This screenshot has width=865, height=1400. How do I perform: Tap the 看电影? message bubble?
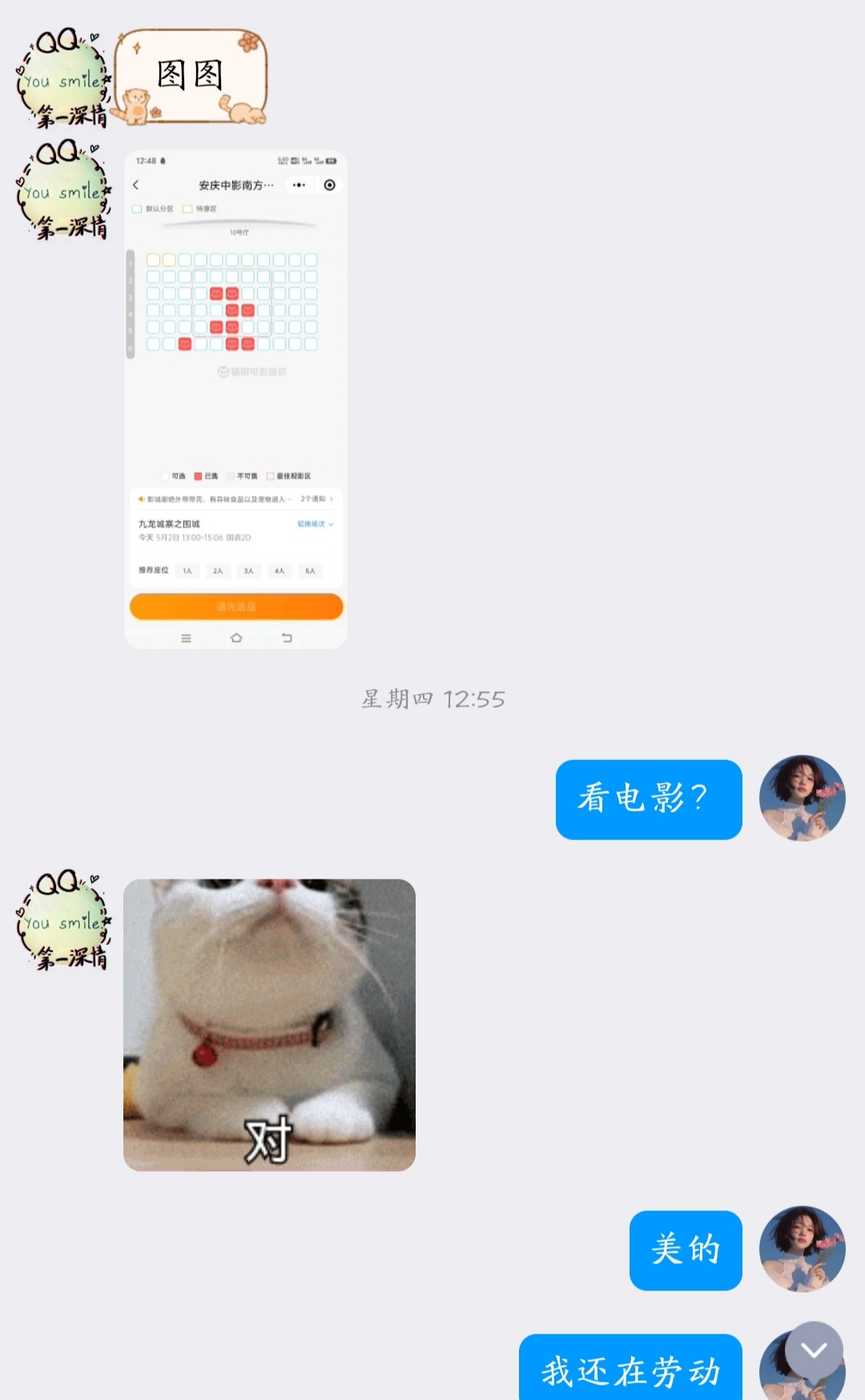click(x=648, y=799)
